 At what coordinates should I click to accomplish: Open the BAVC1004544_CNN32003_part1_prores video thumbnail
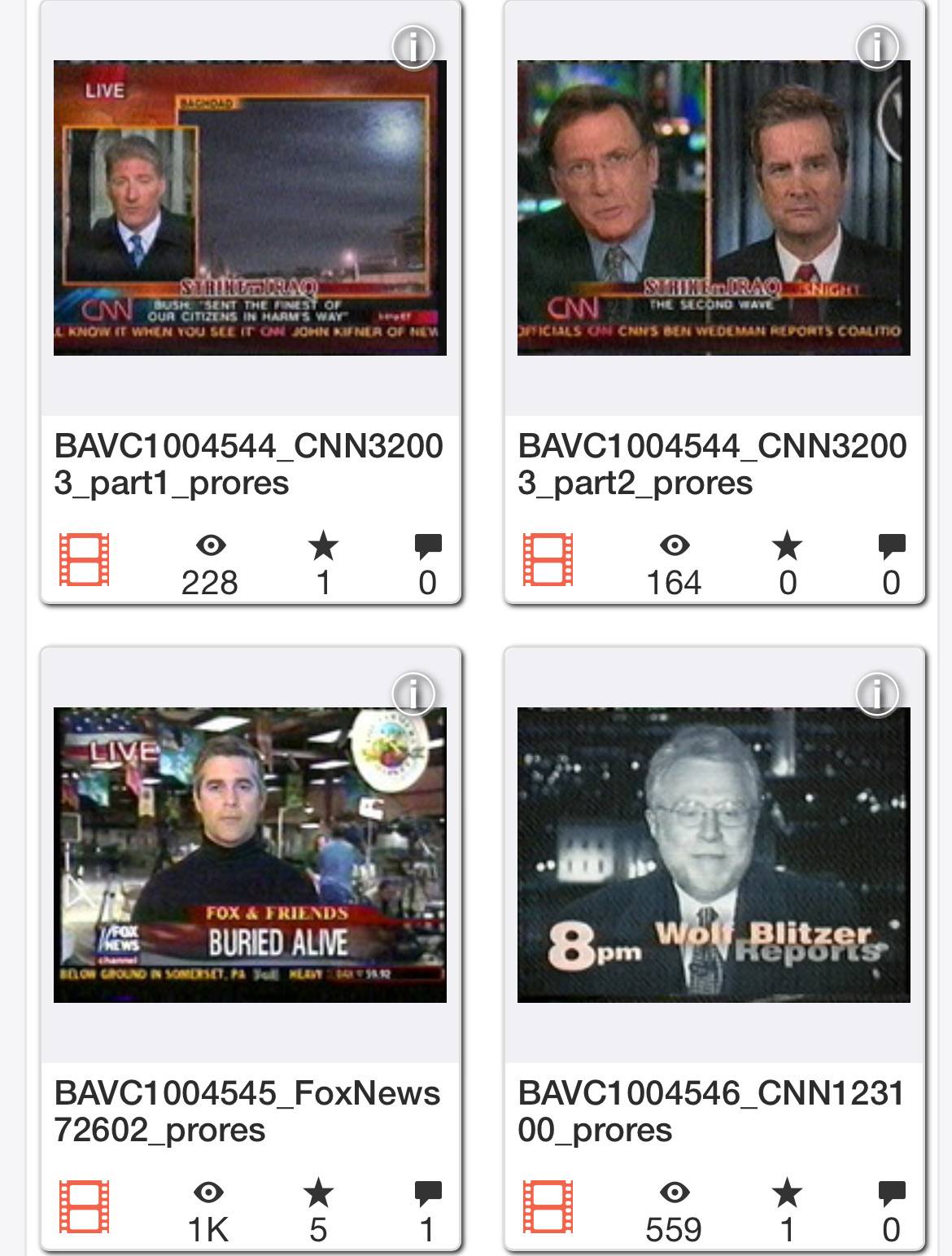[x=250, y=208]
